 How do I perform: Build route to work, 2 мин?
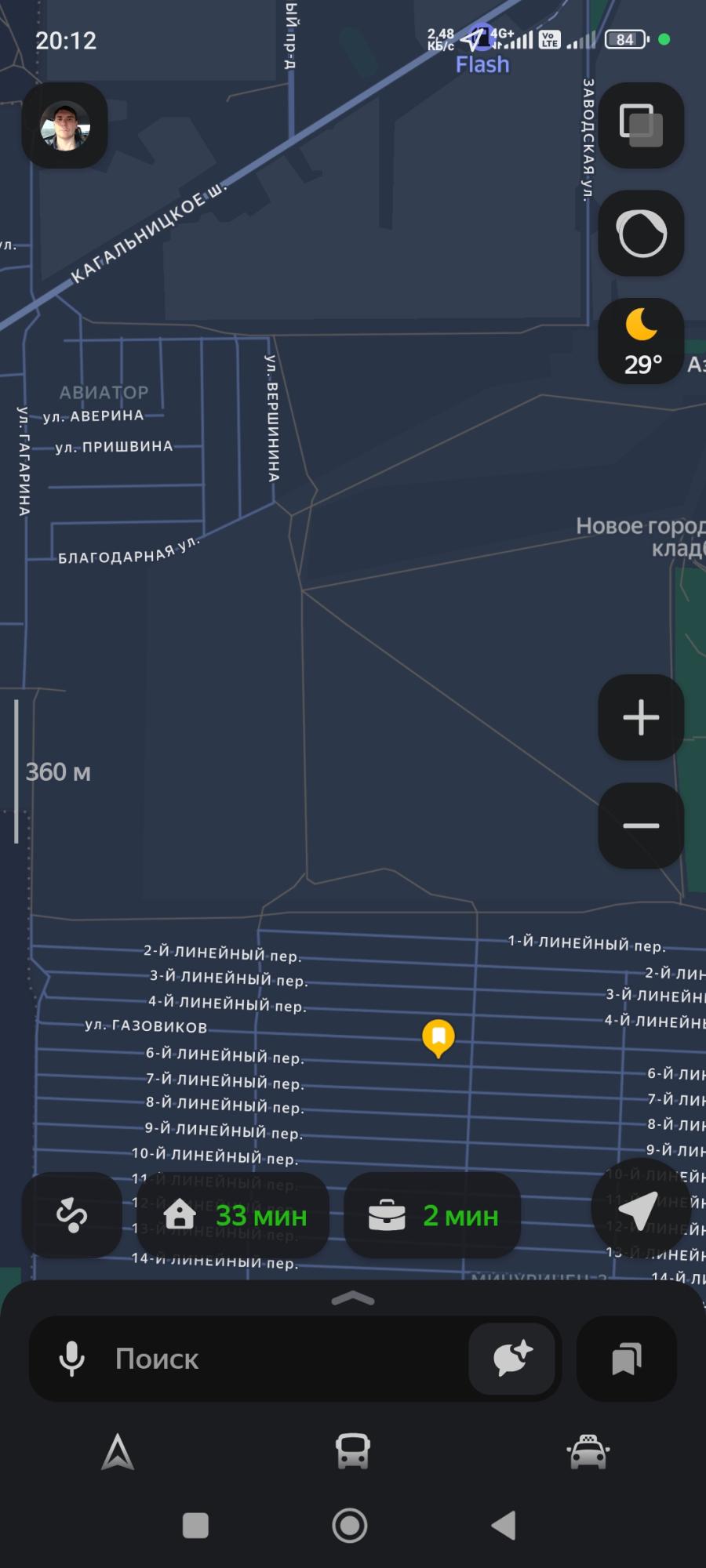[432, 1215]
